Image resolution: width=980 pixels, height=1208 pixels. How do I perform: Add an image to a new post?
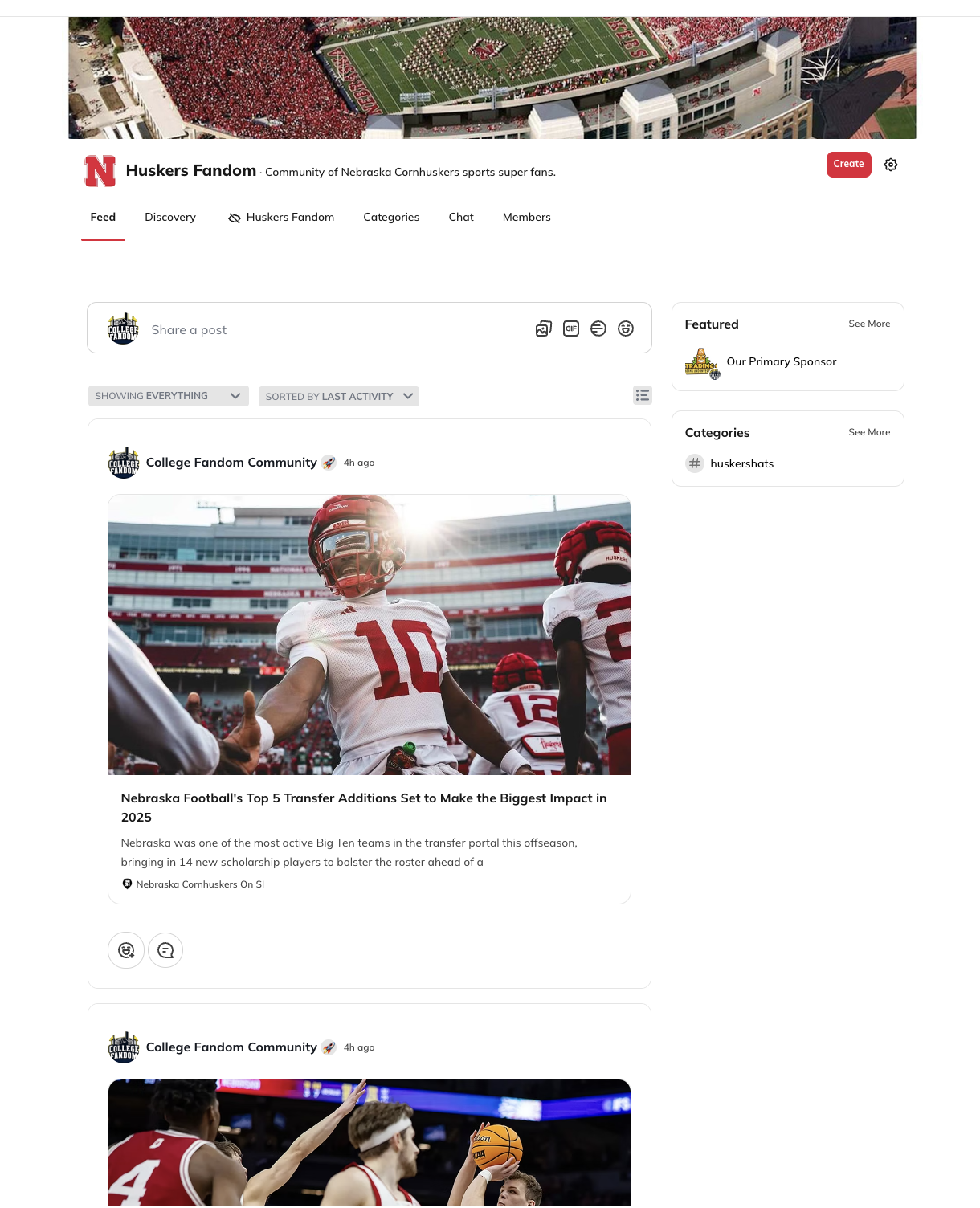tap(544, 329)
